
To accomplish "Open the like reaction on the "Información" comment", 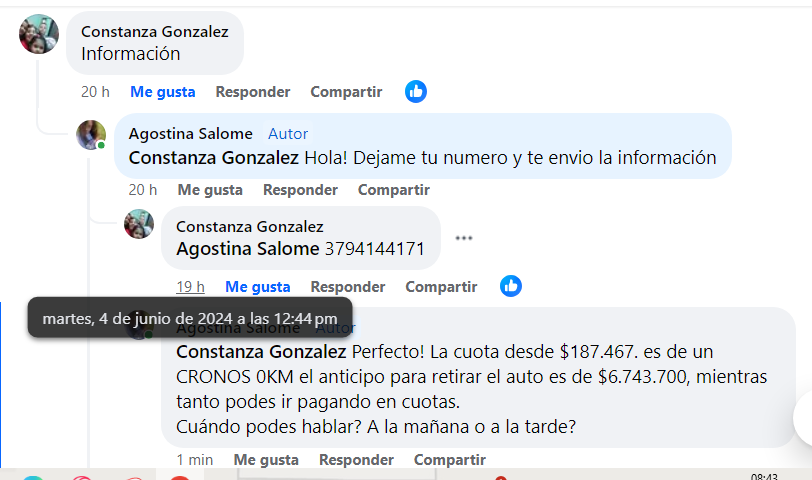I will tap(416, 91).
